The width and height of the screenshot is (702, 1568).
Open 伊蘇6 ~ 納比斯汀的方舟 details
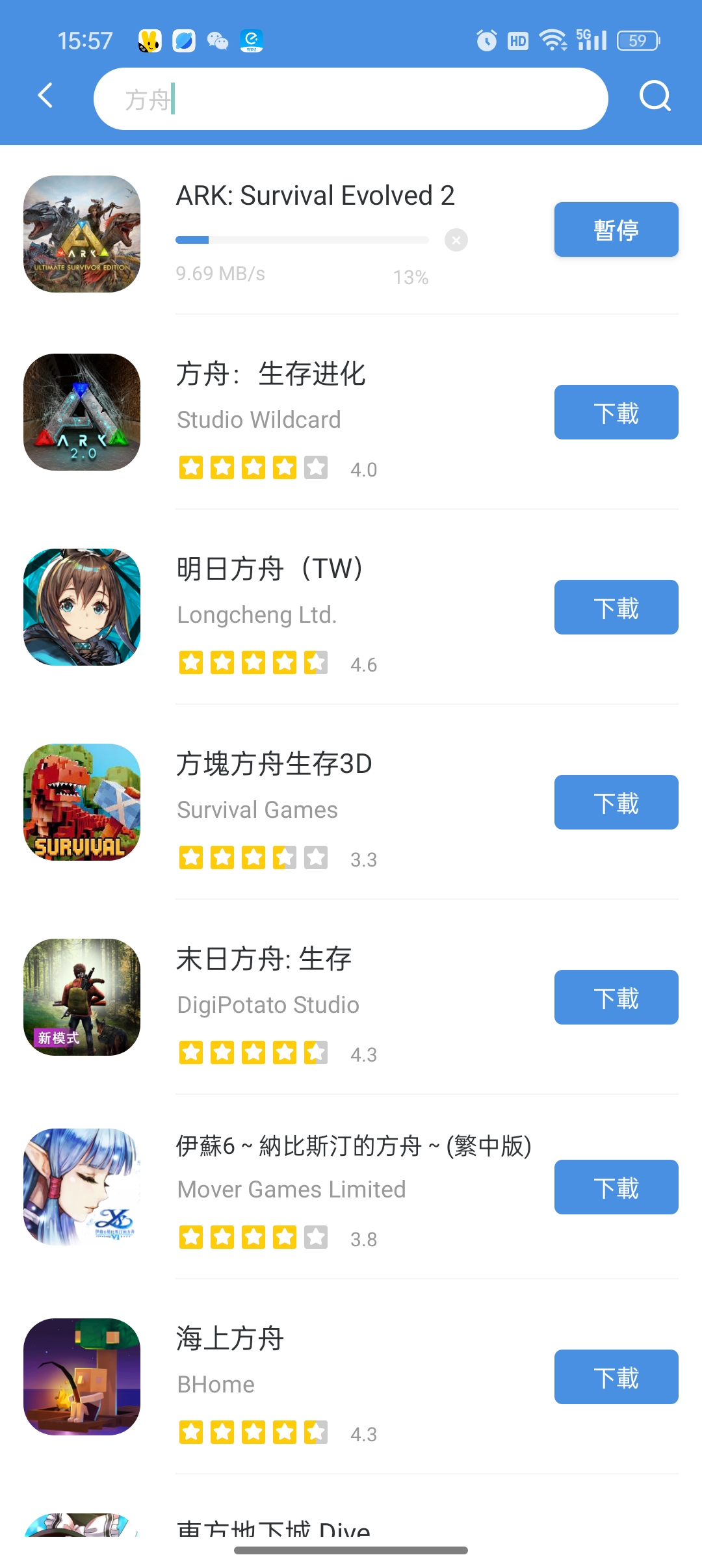click(x=353, y=1147)
